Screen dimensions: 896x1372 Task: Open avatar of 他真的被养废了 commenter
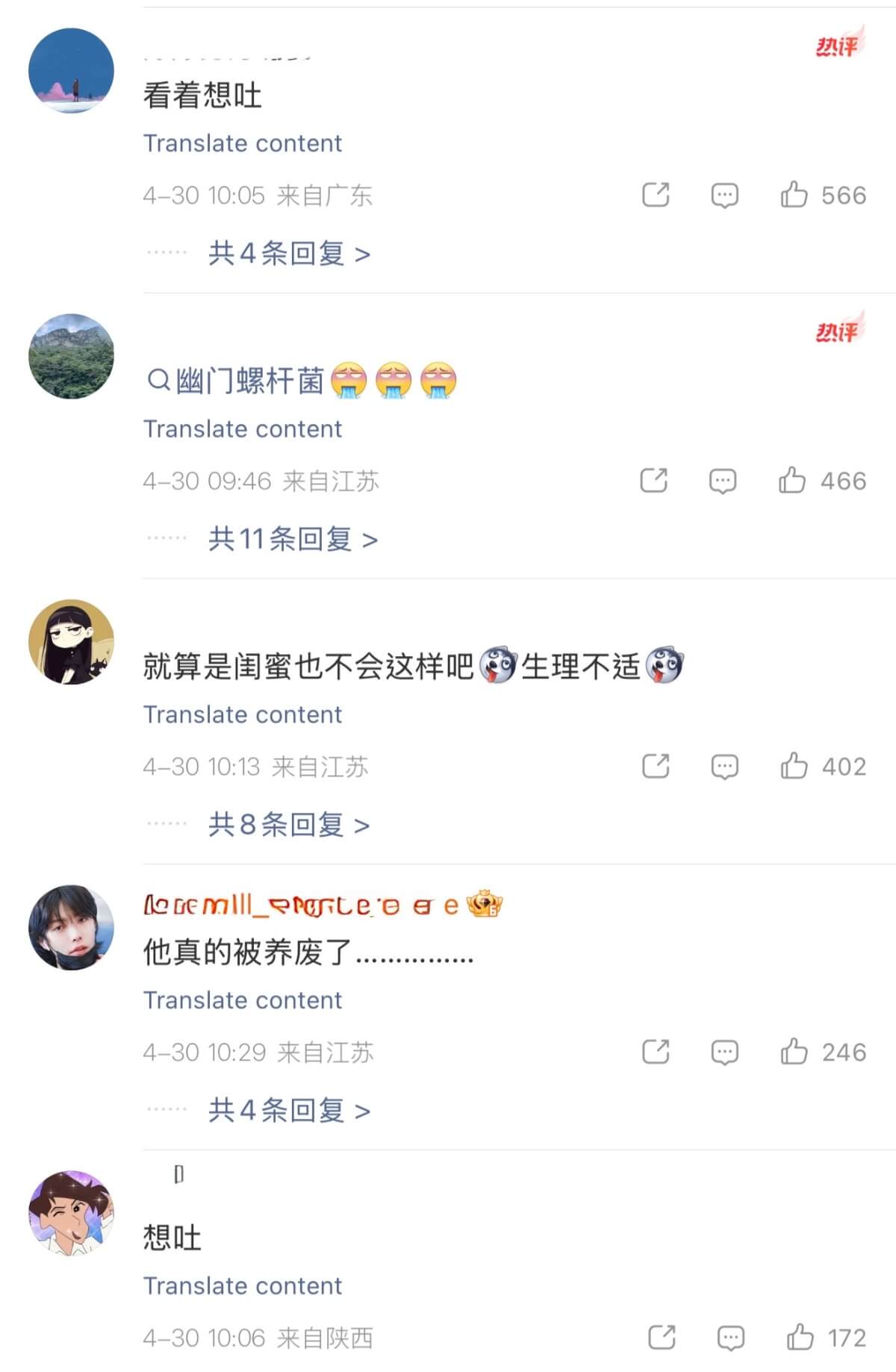[x=72, y=928]
